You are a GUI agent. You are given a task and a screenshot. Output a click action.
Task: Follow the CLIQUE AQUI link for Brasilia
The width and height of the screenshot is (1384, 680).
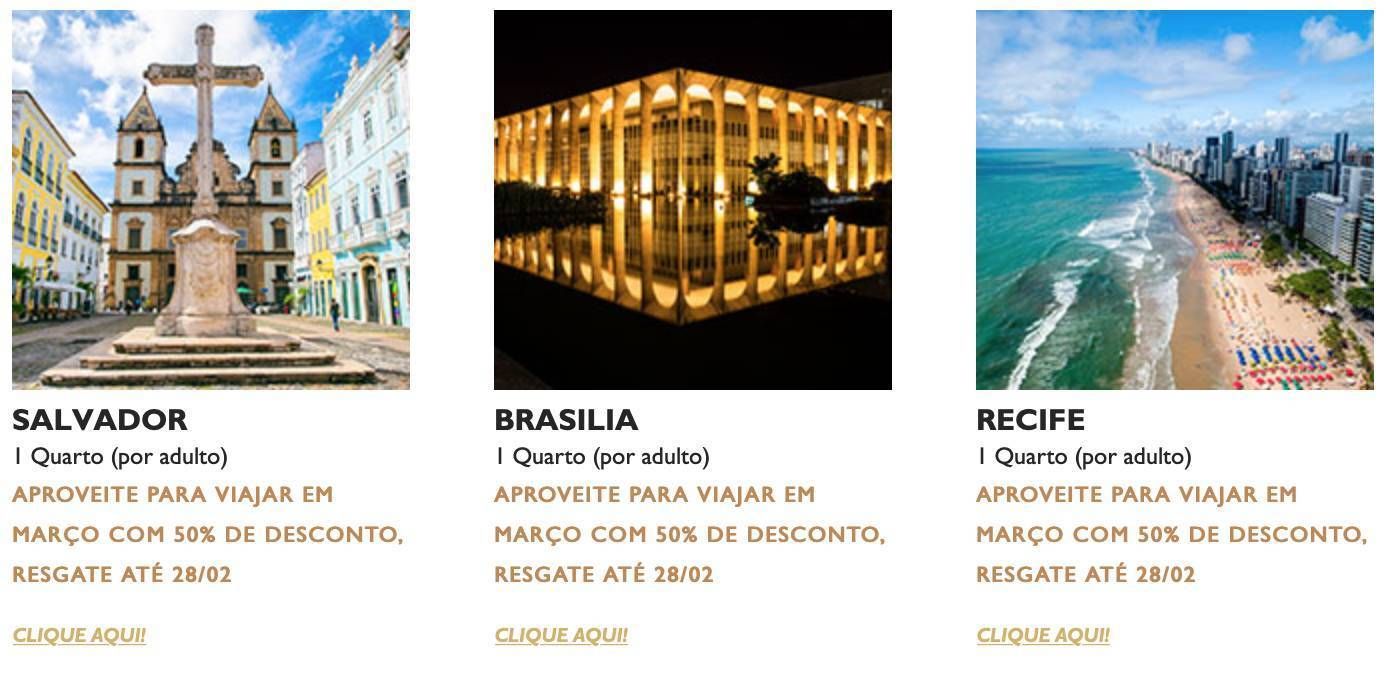coord(561,636)
